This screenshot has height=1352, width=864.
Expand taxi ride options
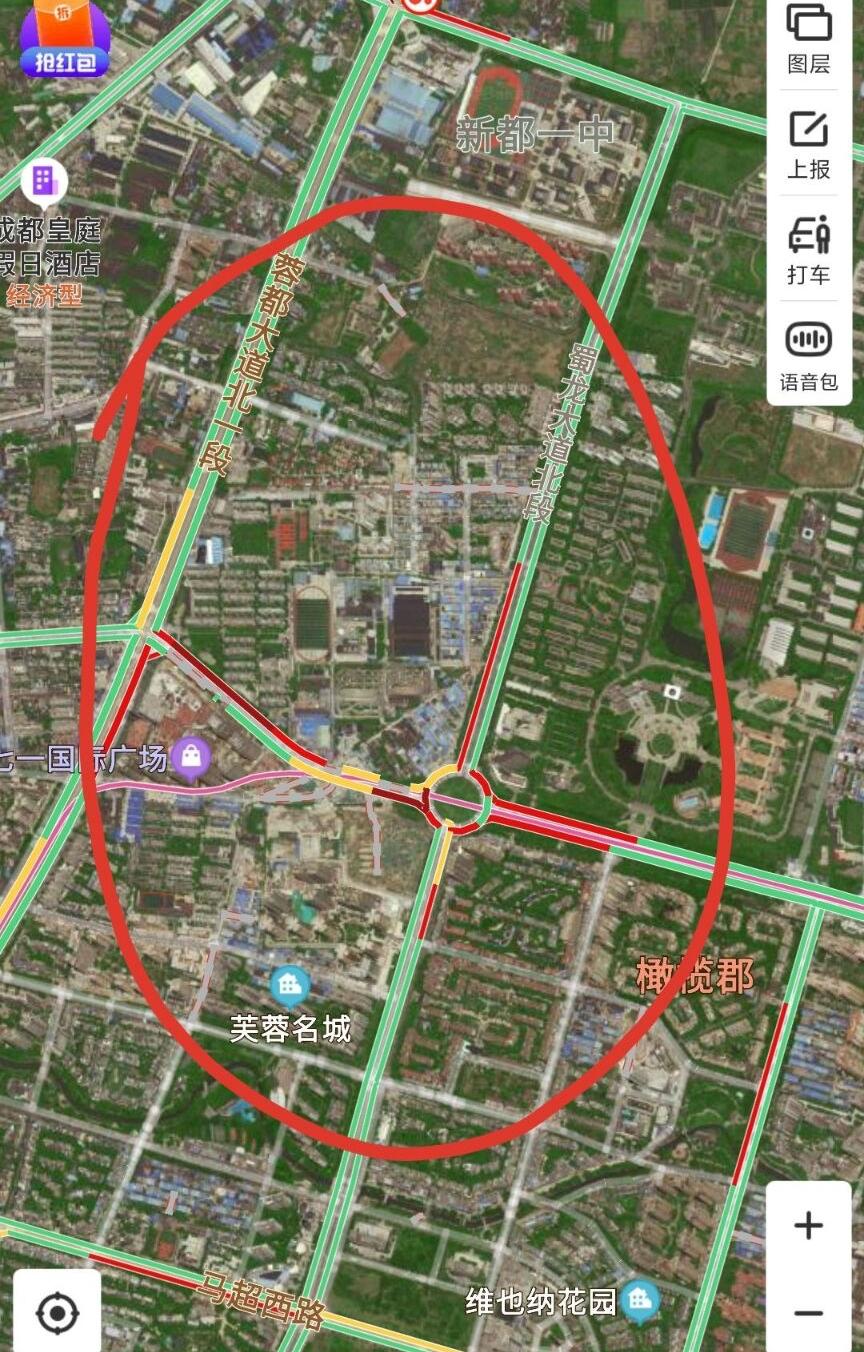(x=806, y=252)
